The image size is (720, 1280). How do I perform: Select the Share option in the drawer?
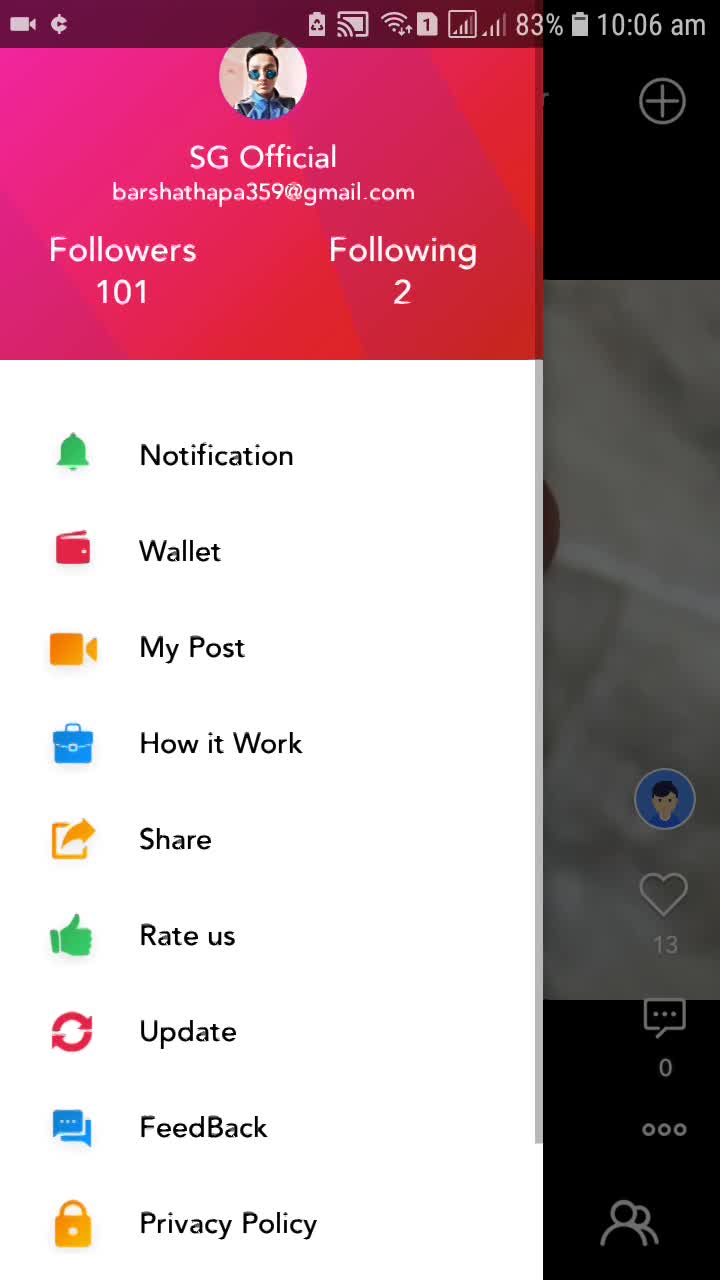175,839
